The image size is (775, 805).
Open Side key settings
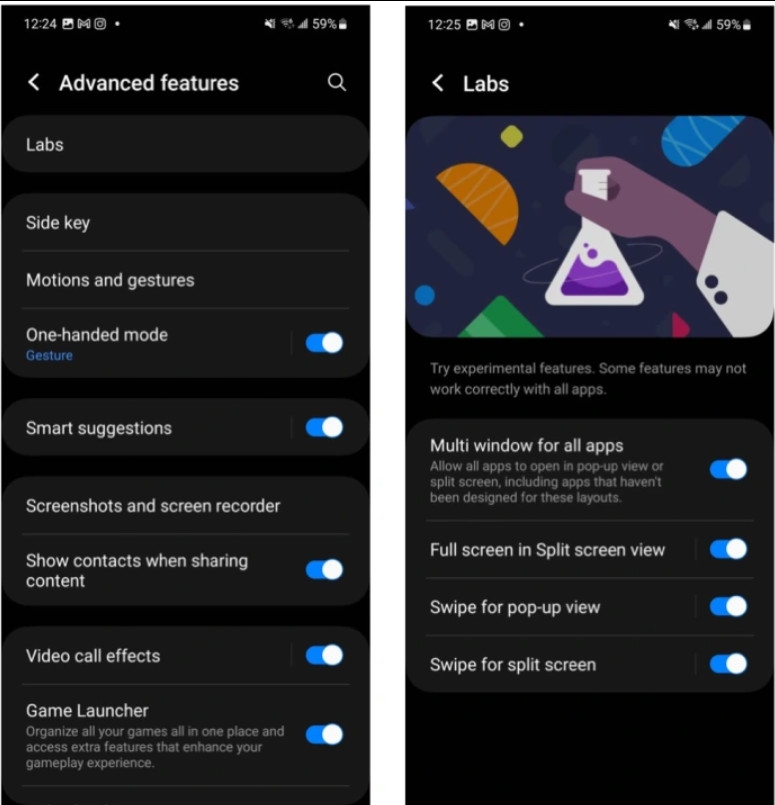click(x=186, y=223)
